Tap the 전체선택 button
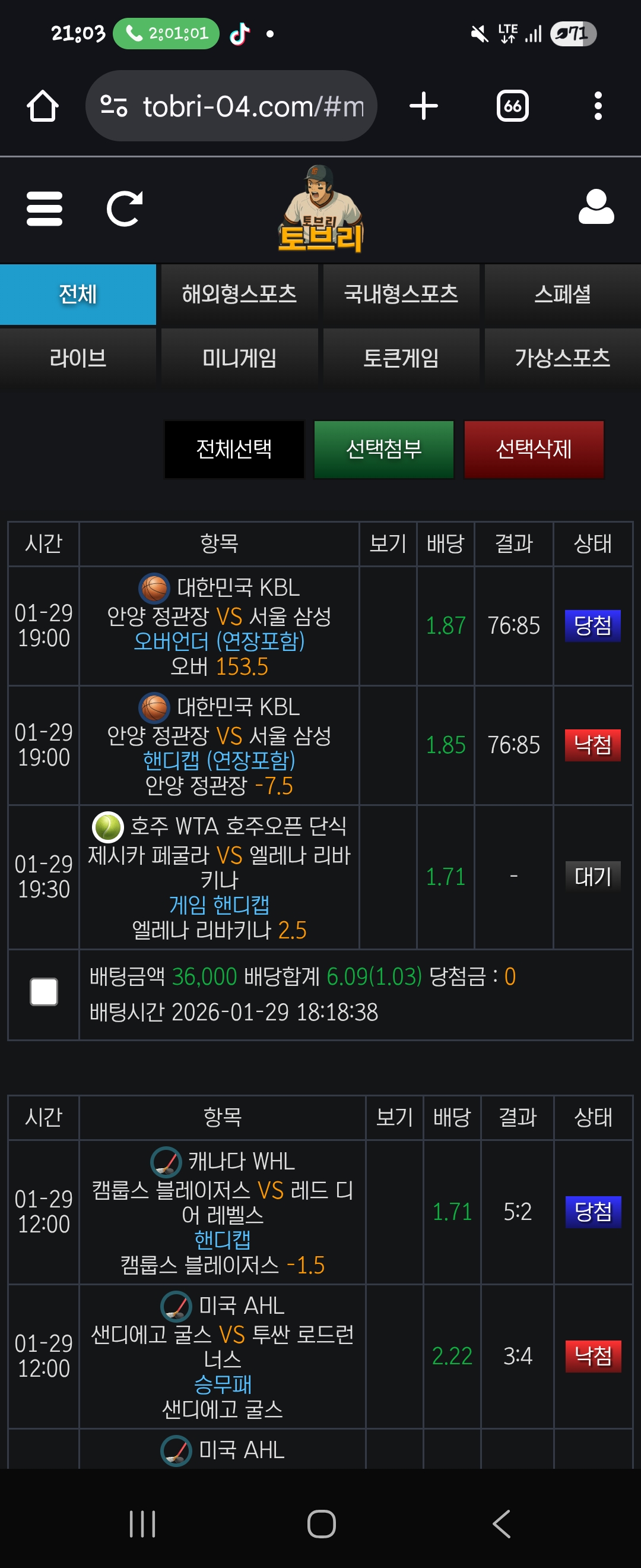Viewport: 641px width, 1568px height. [234, 449]
